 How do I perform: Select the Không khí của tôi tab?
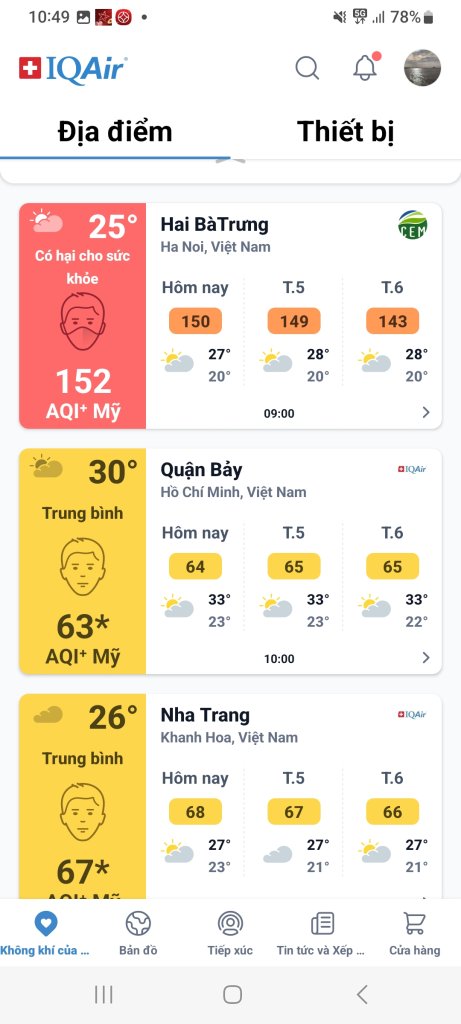tap(46, 933)
